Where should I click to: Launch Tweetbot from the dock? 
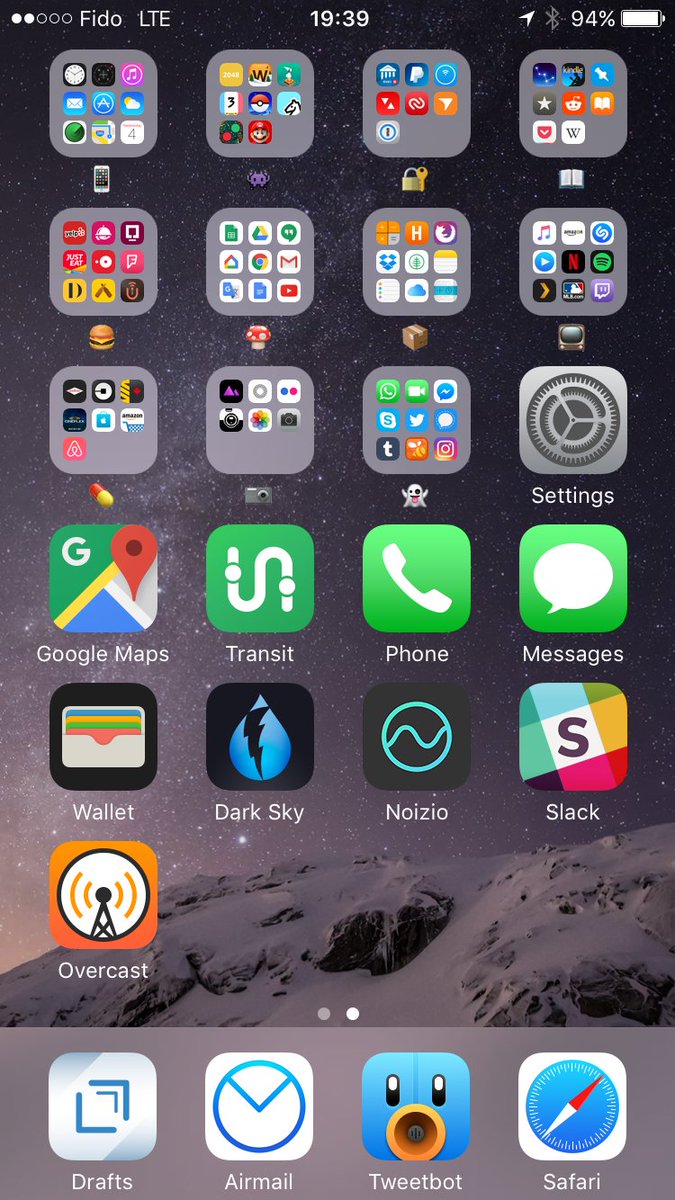click(x=416, y=1106)
